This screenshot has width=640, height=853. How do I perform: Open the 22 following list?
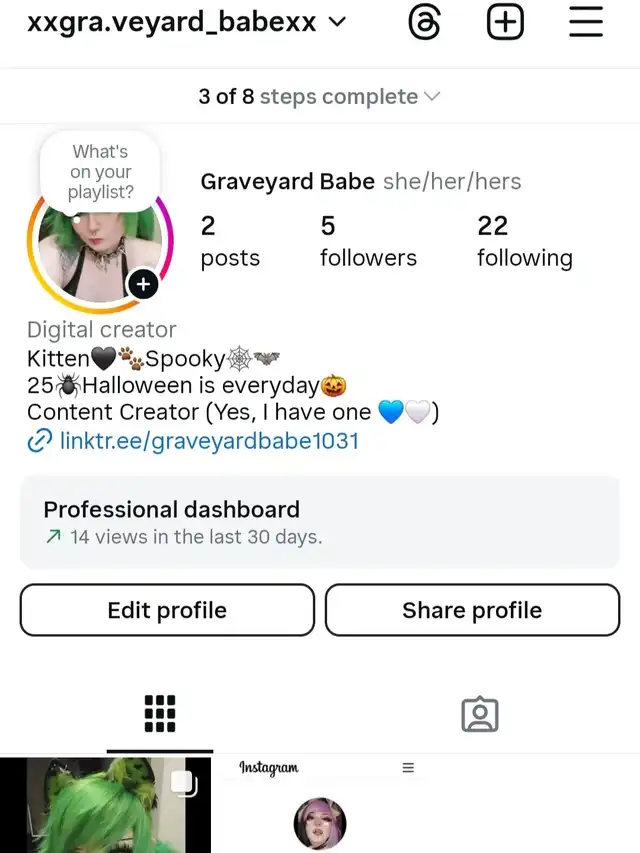point(524,242)
